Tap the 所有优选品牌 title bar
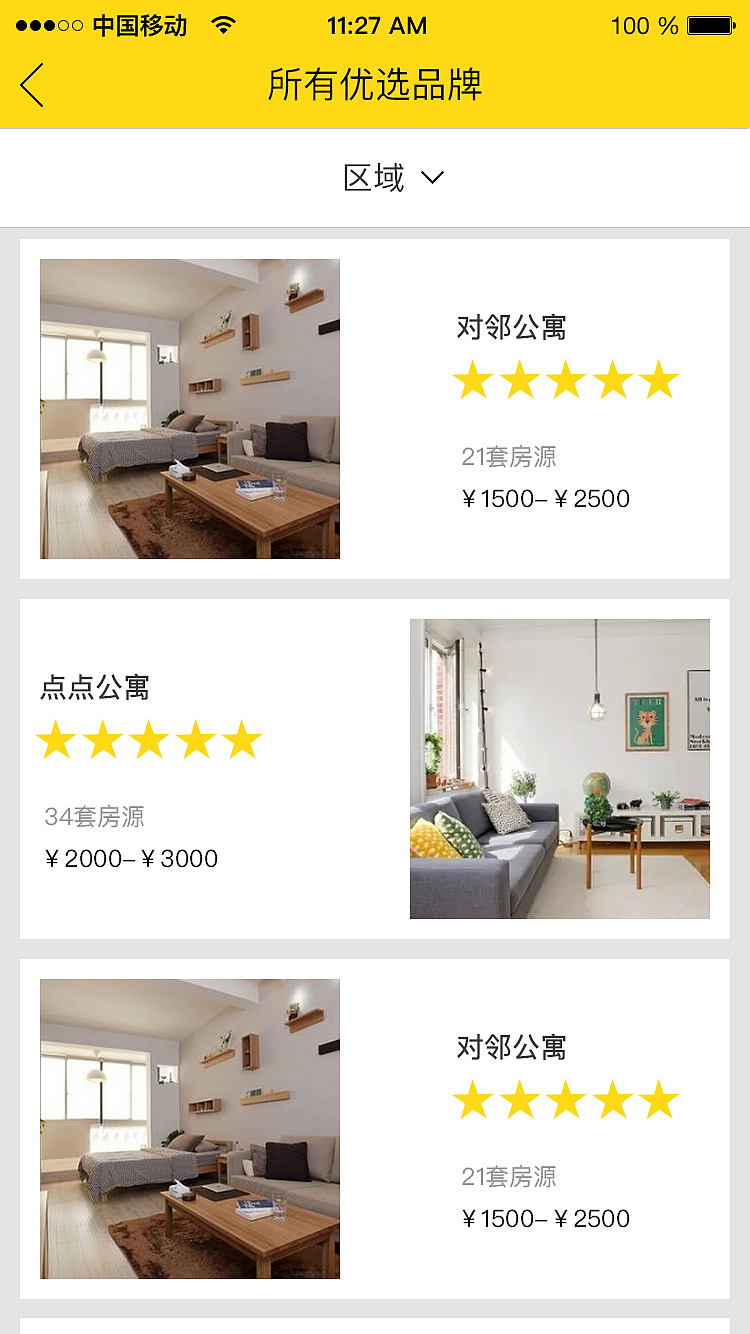The width and height of the screenshot is (750, 1334). click(375, 86)
